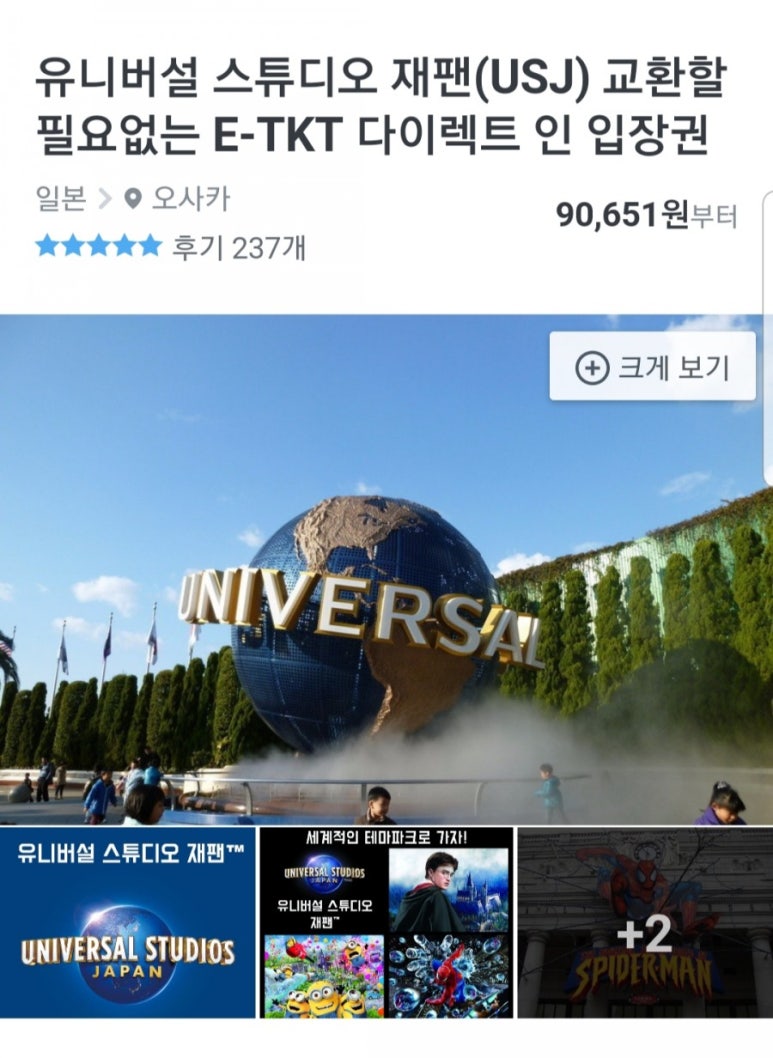Tap the 크게 보기 enlarge button

click(652, 367)
